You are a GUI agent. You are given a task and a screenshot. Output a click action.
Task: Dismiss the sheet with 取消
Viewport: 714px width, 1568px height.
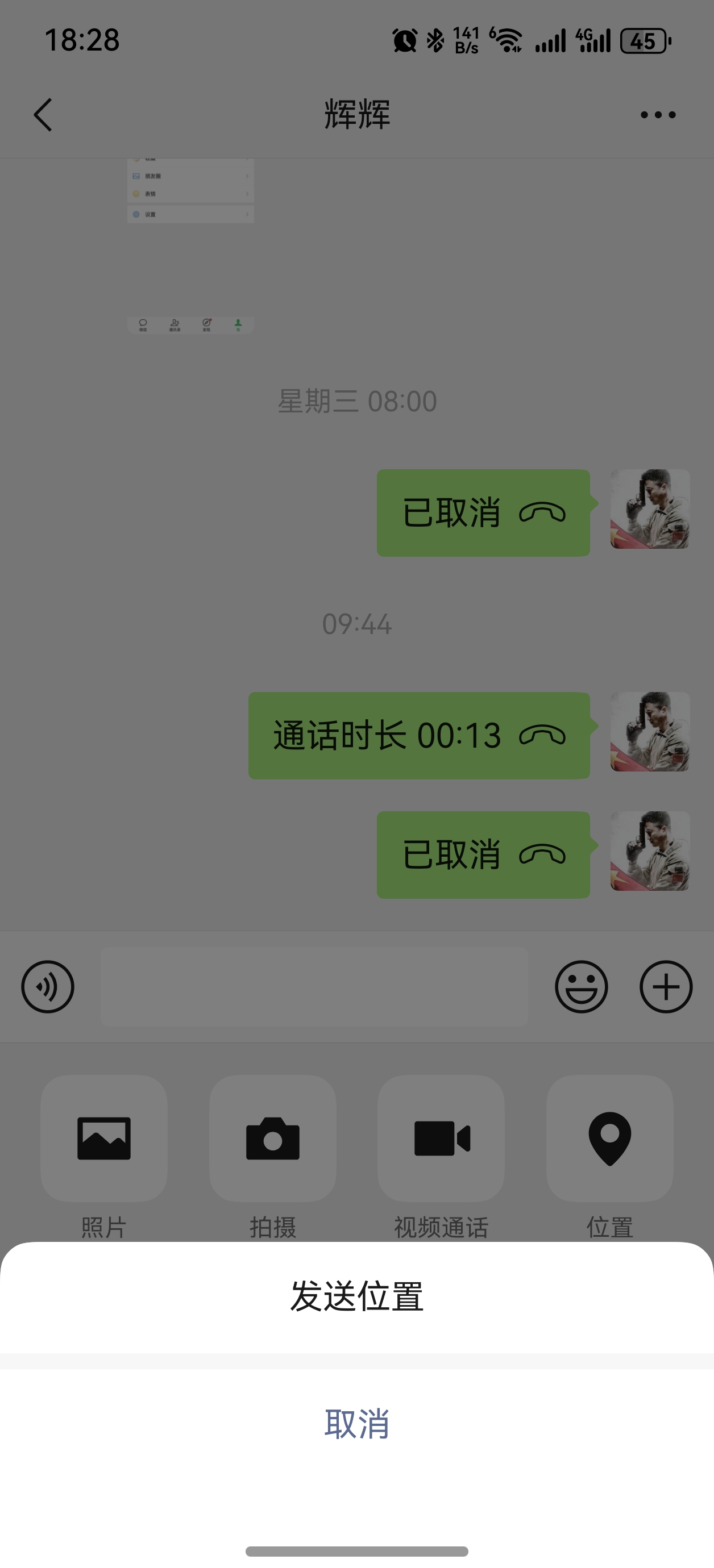357,1424
